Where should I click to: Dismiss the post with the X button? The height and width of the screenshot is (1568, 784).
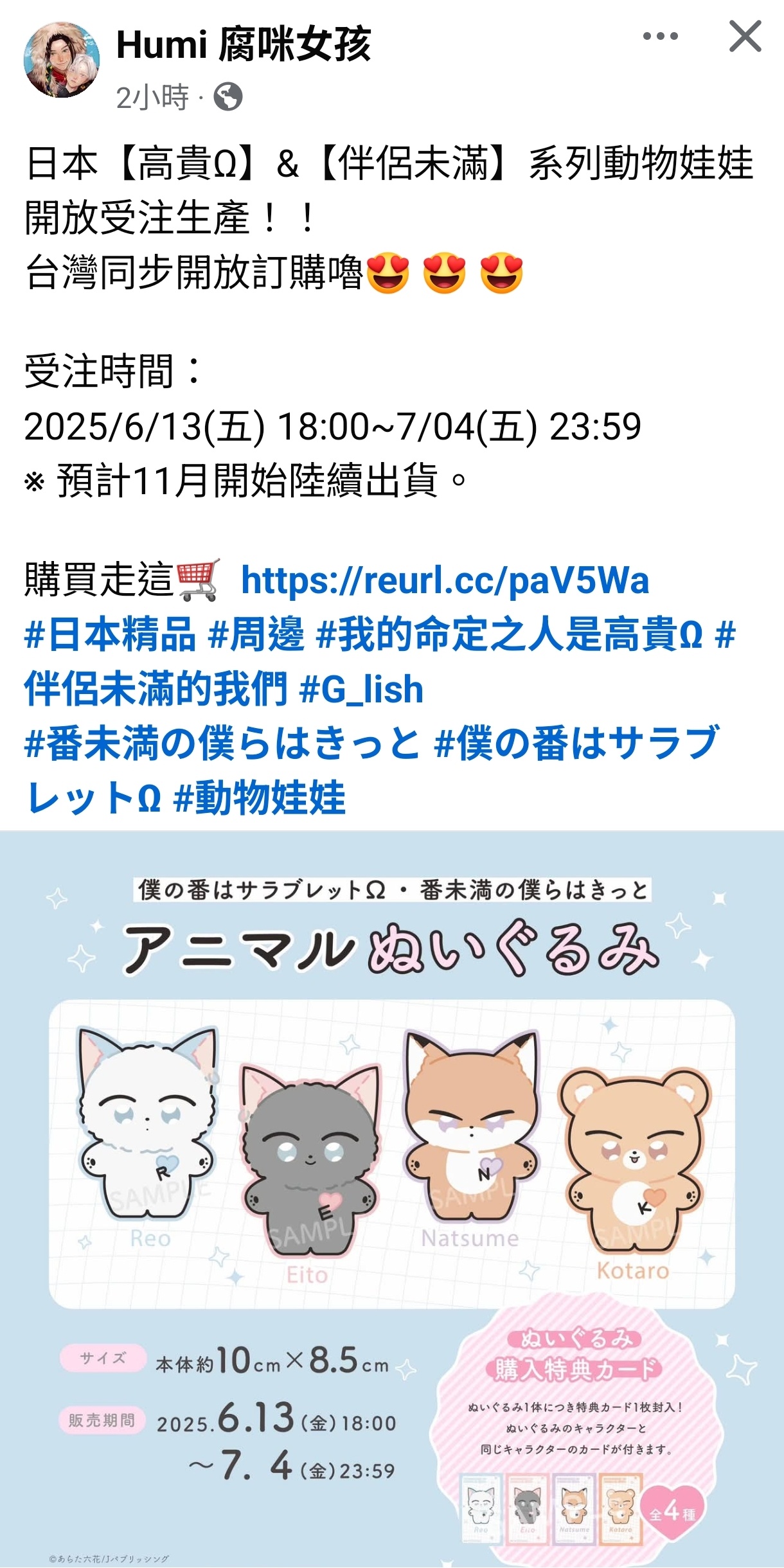point(745,37)
